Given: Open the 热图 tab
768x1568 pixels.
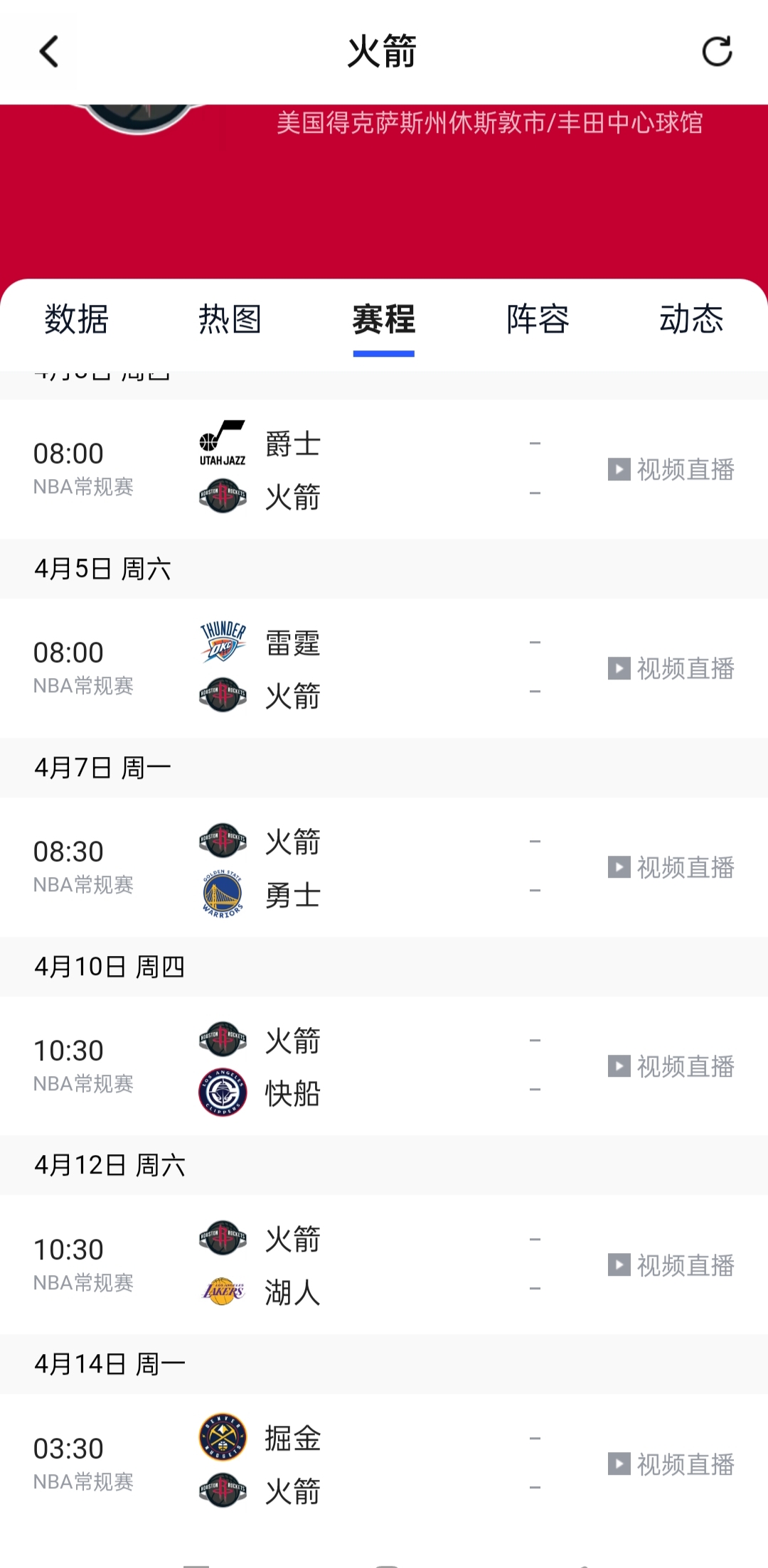Looking at the screenshot, I should coord(230,321).
